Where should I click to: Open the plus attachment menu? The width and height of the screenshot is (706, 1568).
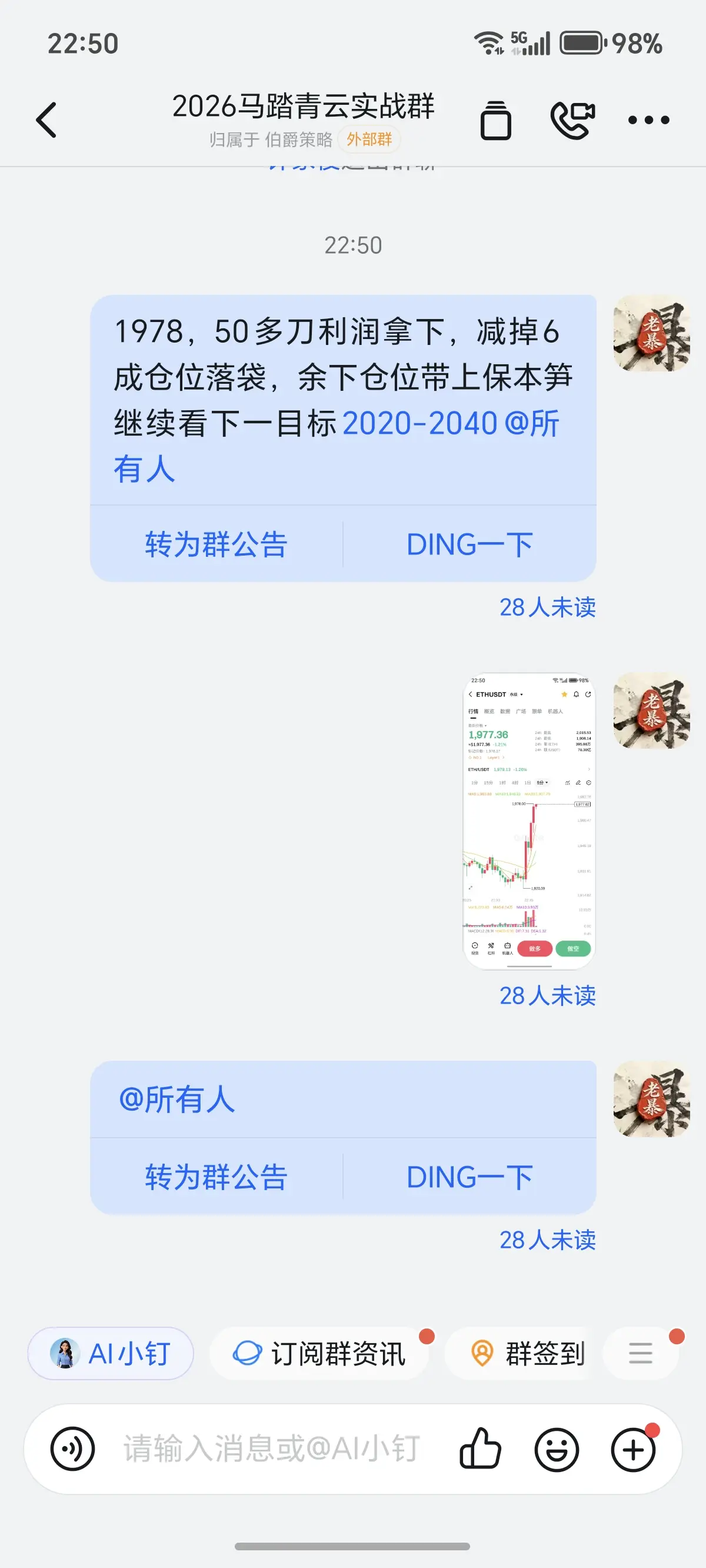coord(631,1447)
